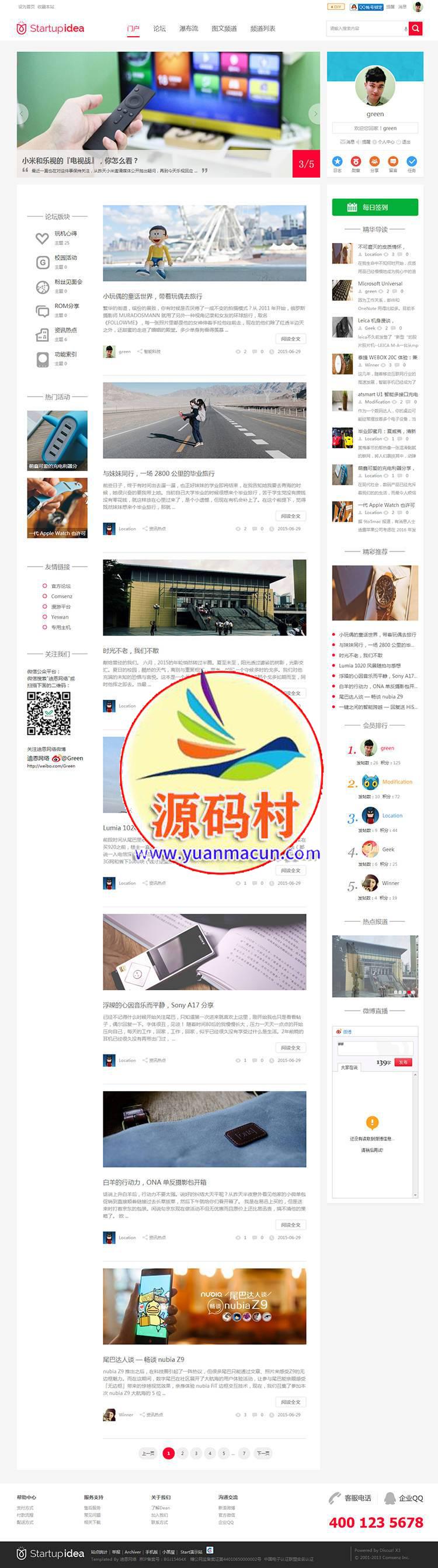The height and width of the screenshot is (1568, 438).
Task: Open the 企业QQ contact link
Action: [410, 1498]
